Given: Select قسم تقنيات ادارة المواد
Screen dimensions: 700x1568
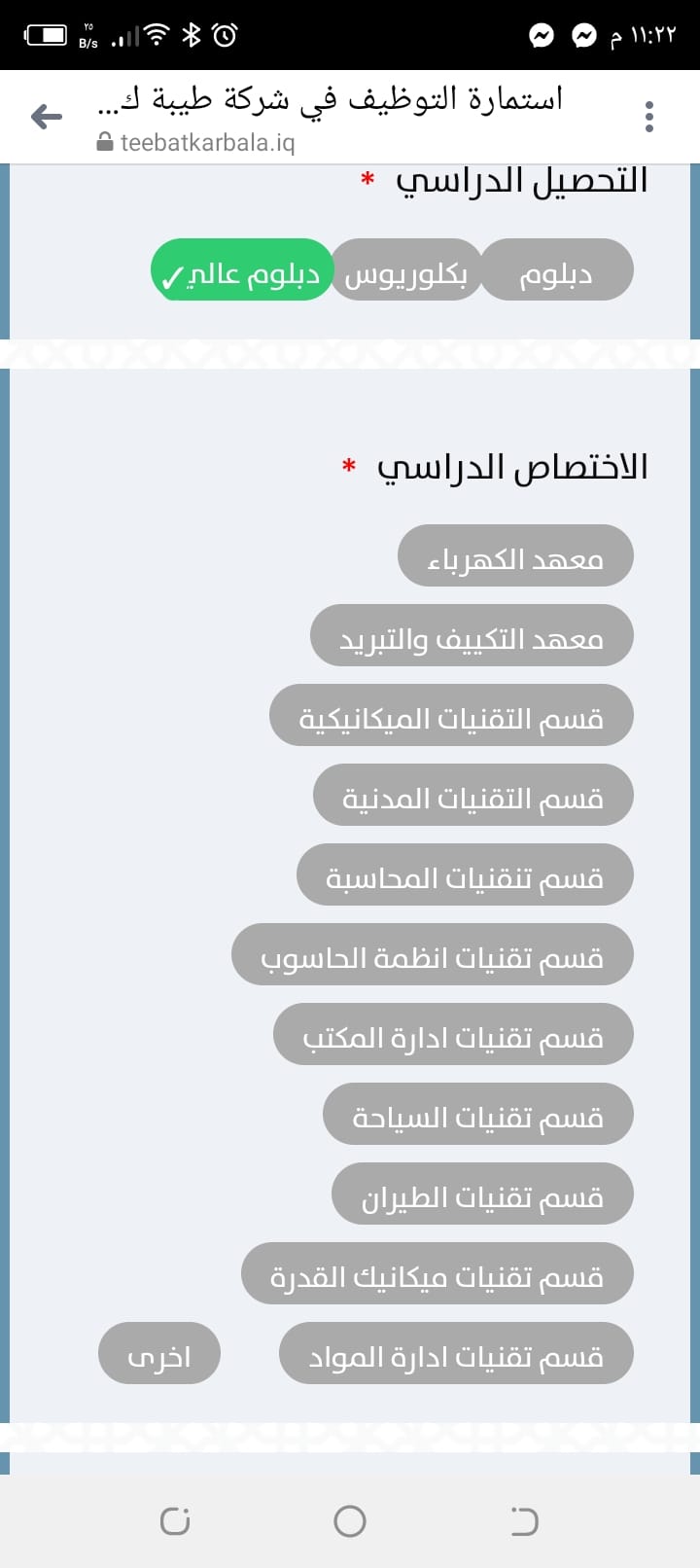Looking at the screenshot, I should [x=456, y=1353].
